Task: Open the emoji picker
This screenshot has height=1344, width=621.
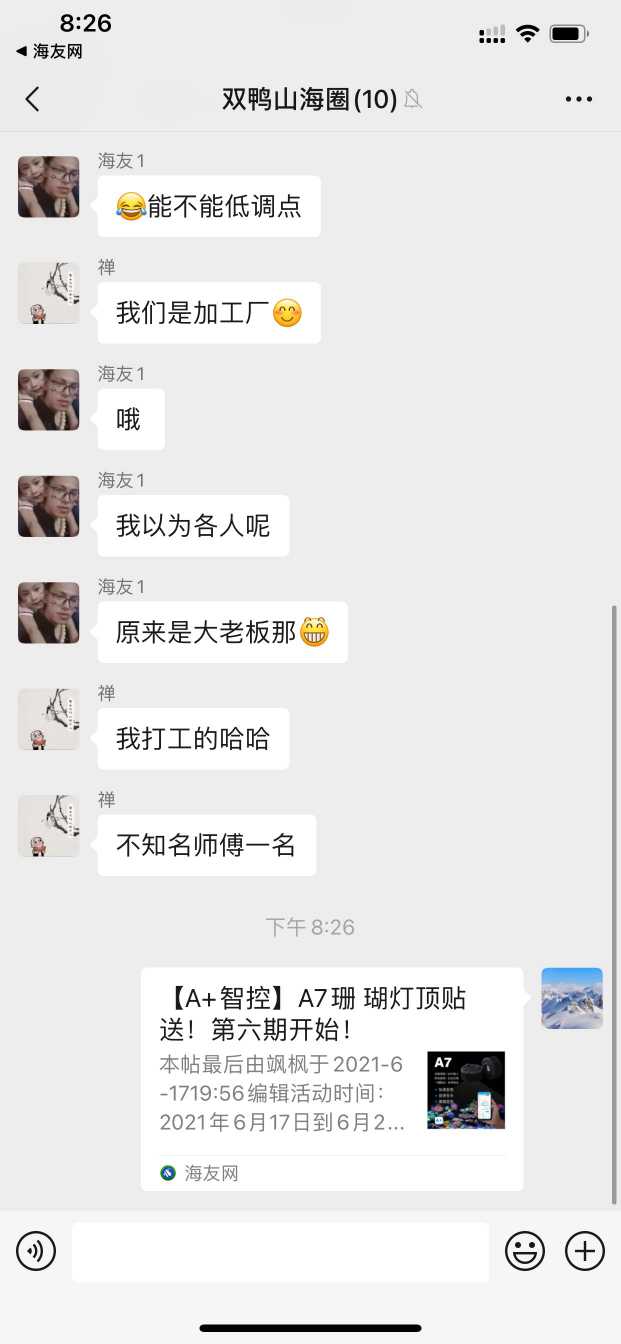Action: point(525,1251)
